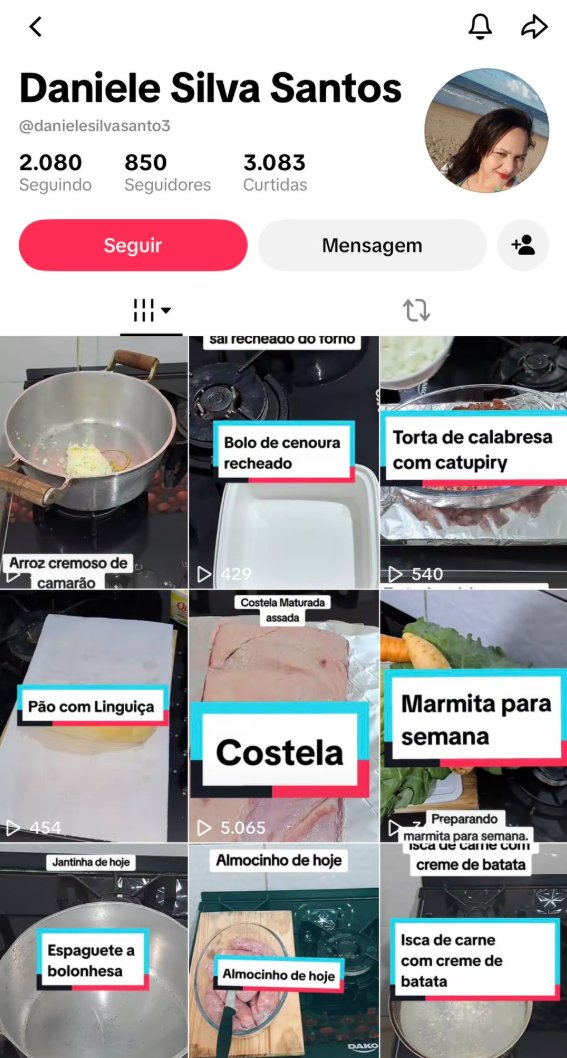Follow Daniele with the Seguir button
The width and height of the screenshot is (567, 1058).
pos(133,245)
